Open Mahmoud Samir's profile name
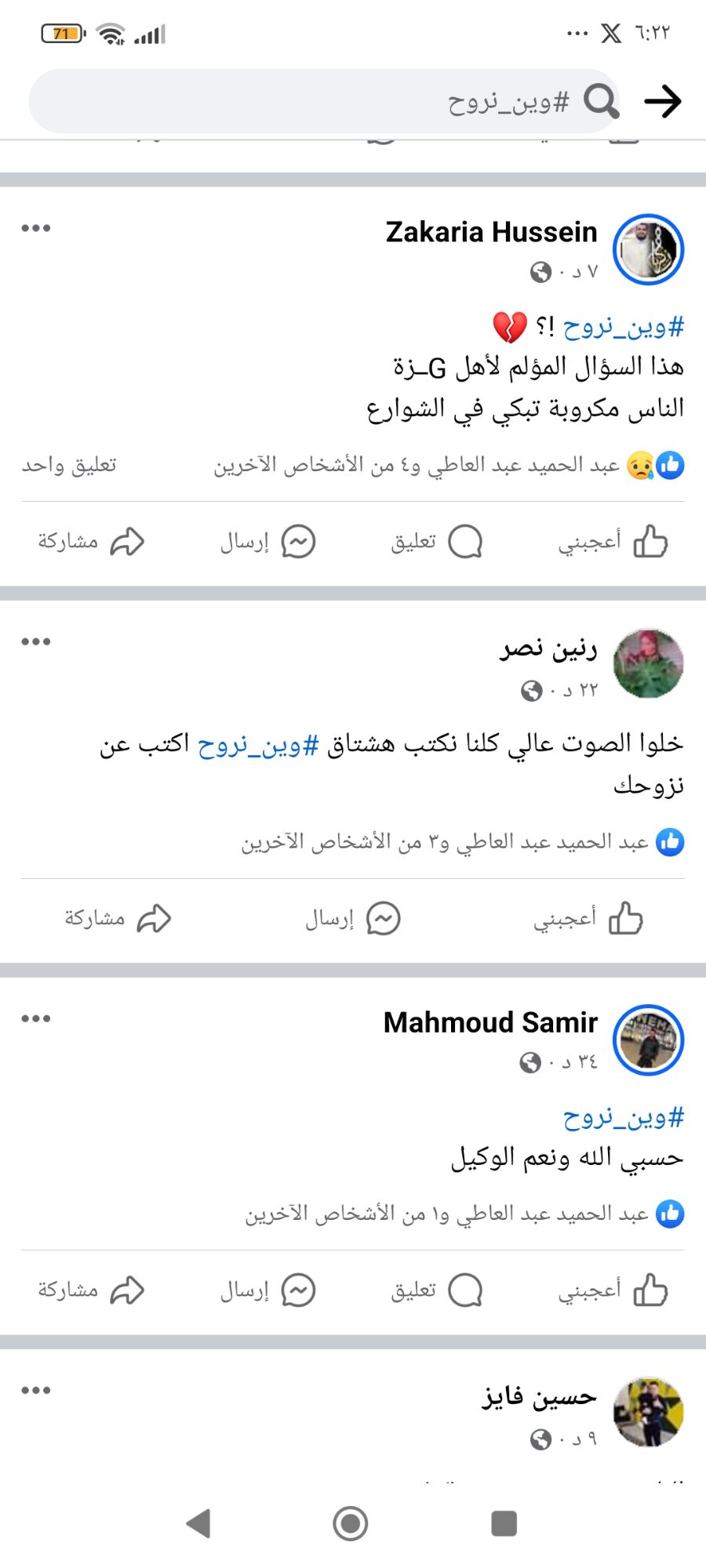This screenshot has height=1568, width=706. (490, 1022)
